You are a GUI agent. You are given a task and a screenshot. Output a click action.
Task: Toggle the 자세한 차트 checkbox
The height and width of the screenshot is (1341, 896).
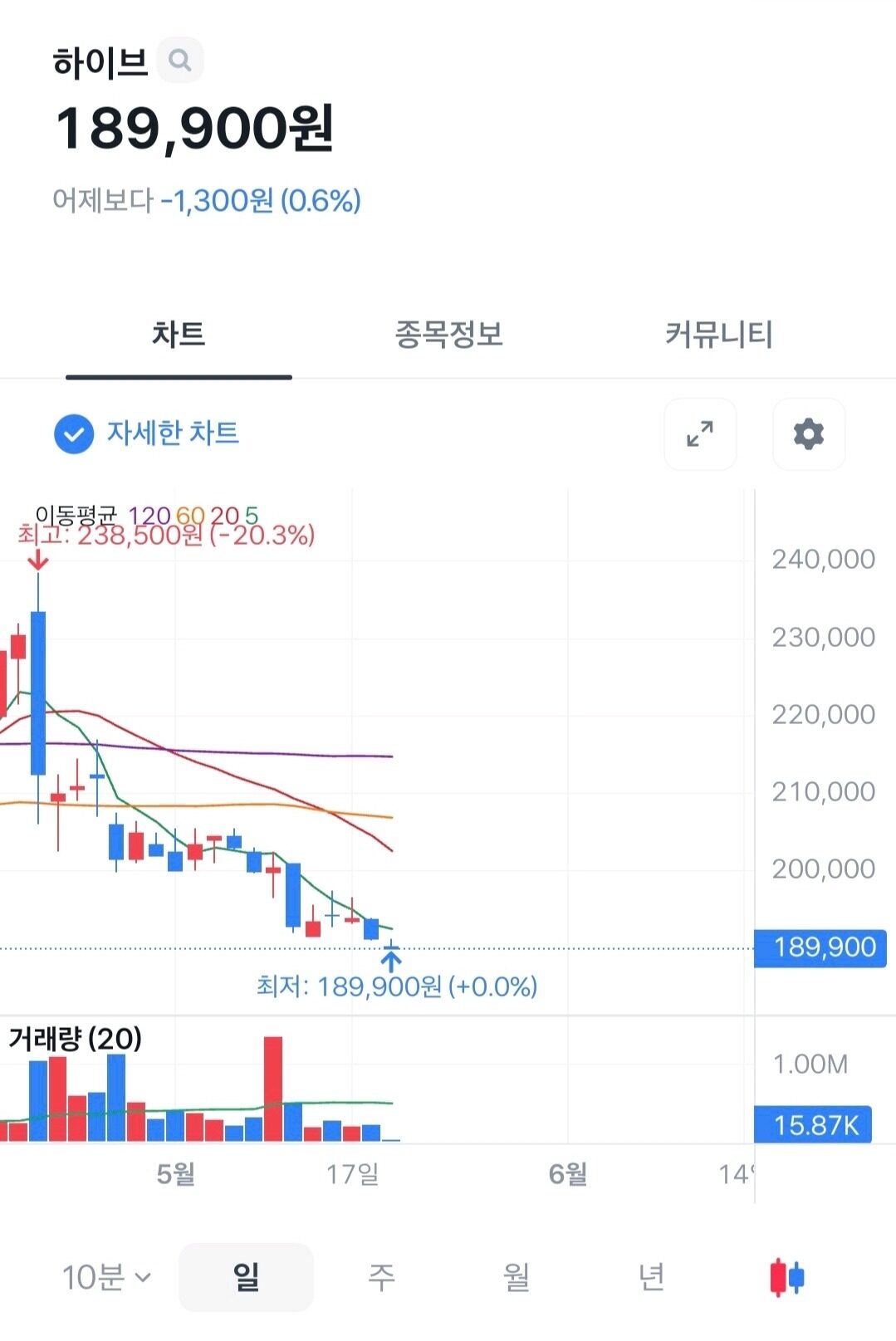[x=75, y=434]
